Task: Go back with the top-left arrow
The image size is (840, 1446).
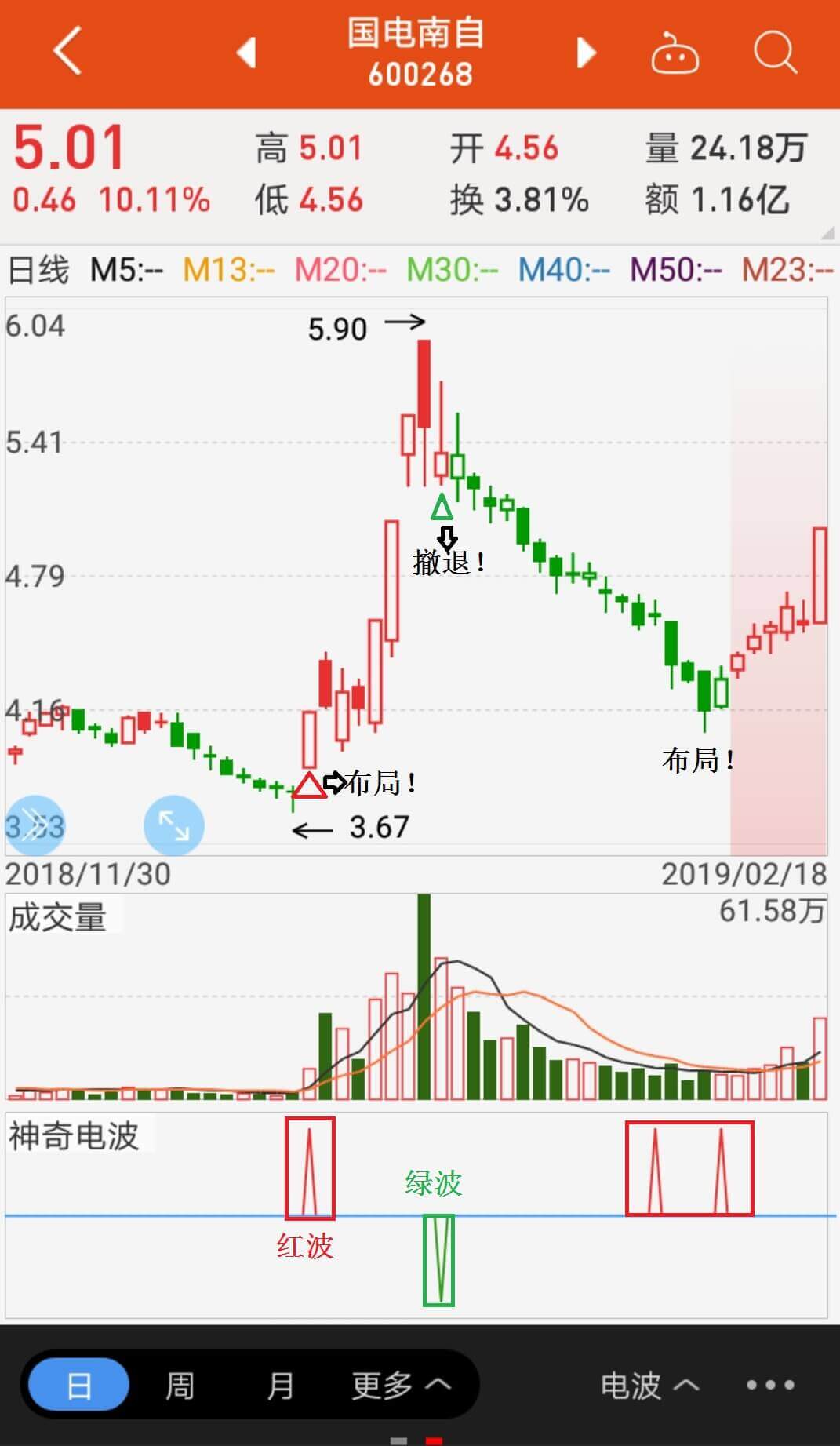Action: coord(67,52)
